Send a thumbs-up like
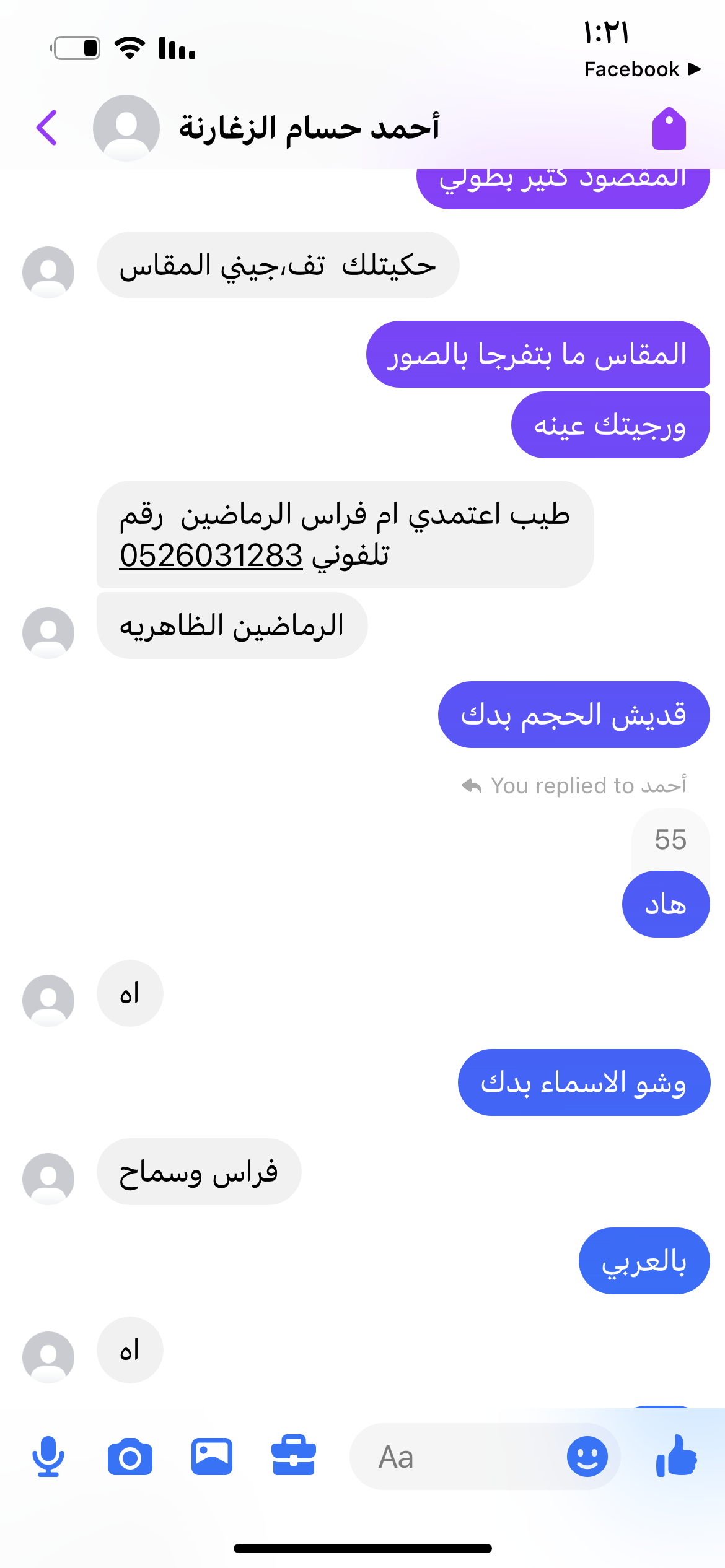The width and height of the screenshot is (725, 1568). tap(677, 1455)
